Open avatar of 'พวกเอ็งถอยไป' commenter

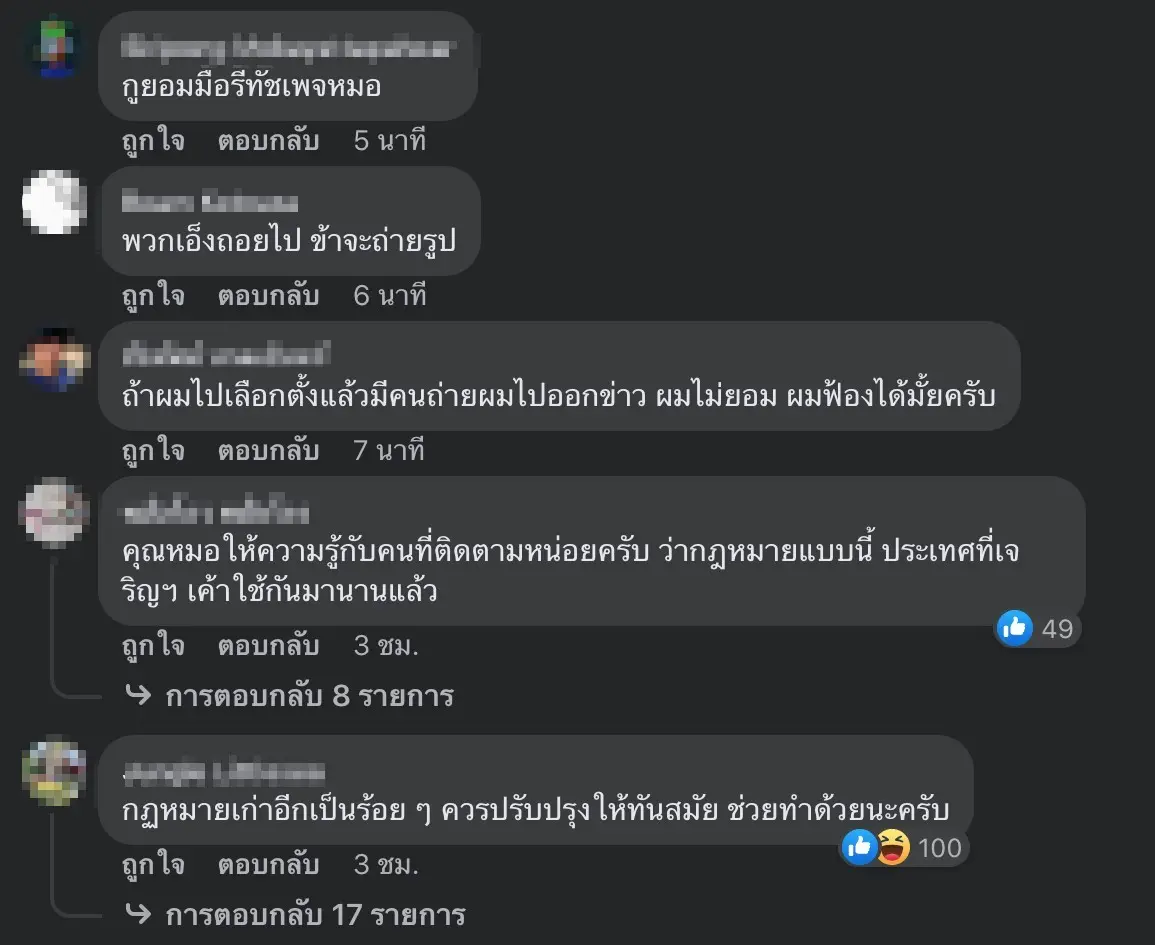[56, 203]
